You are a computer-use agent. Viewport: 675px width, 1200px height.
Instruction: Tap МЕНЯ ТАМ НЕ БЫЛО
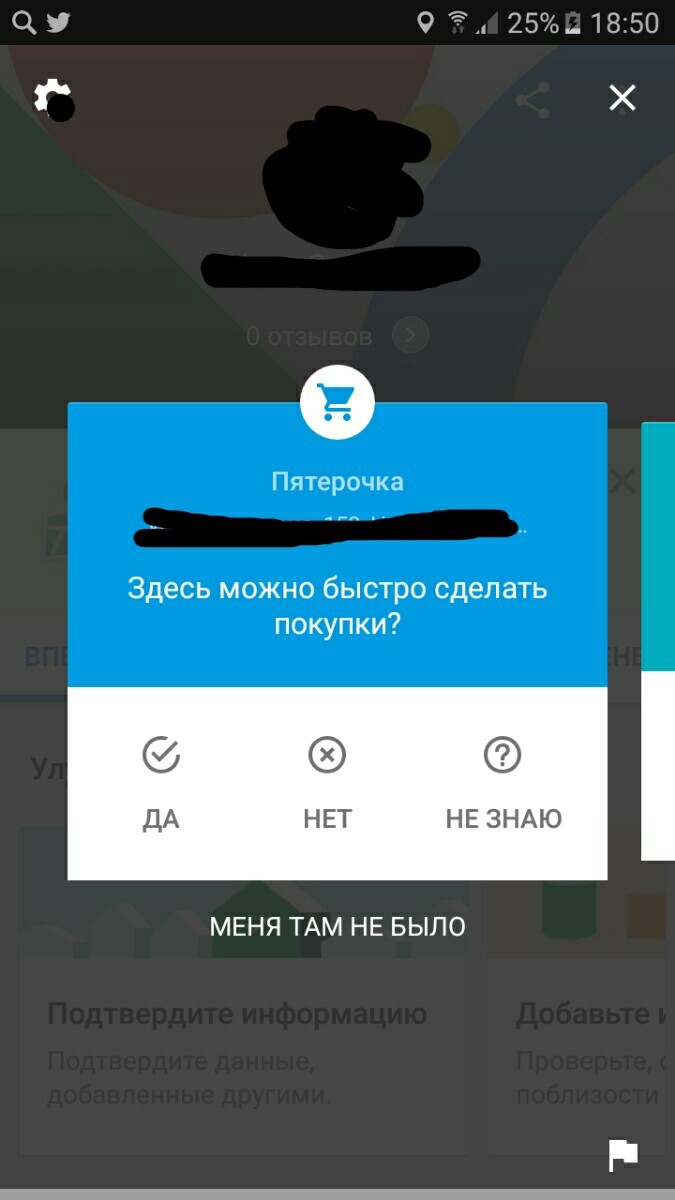click(x=337, y=926)
